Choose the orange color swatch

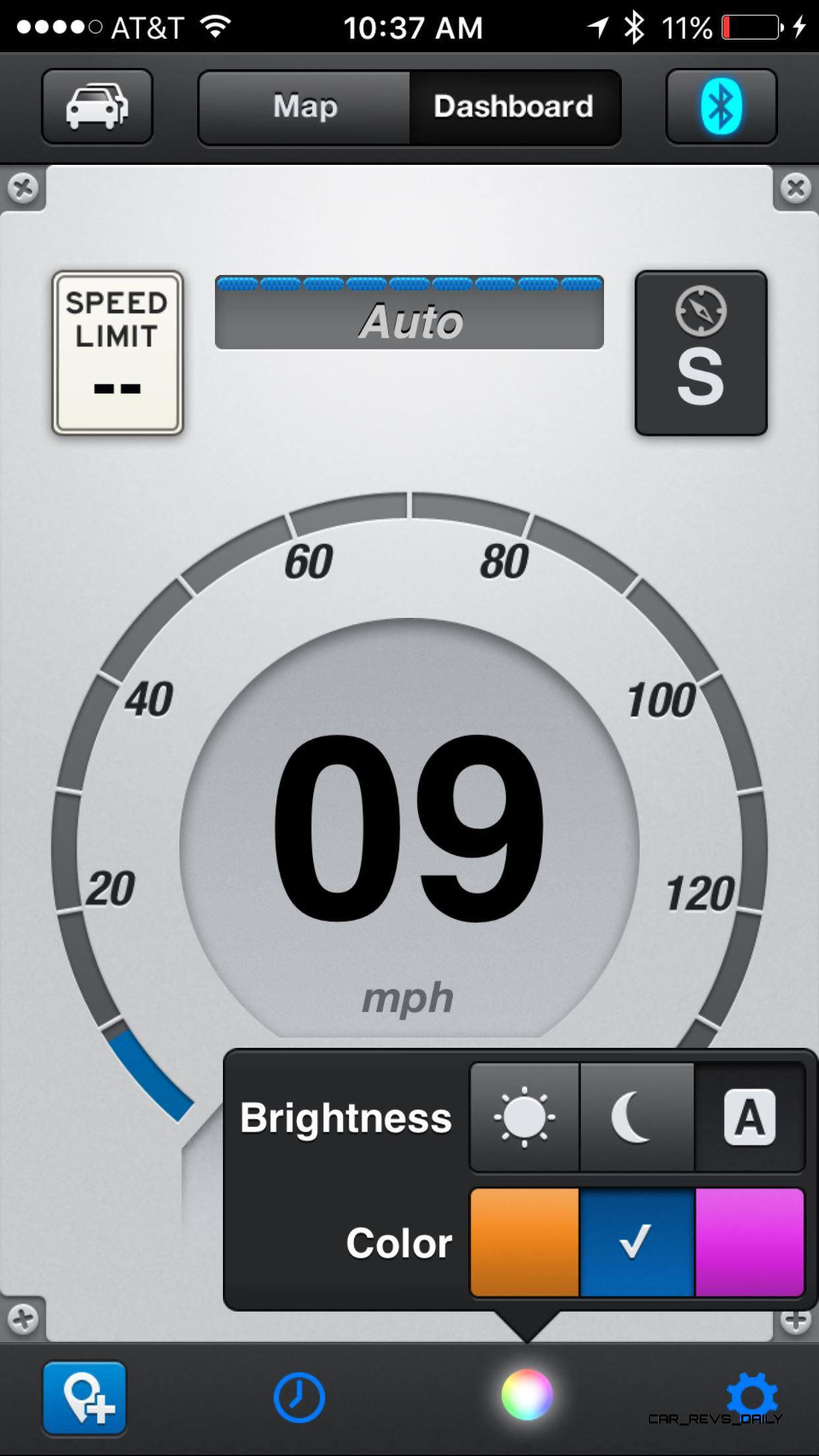[525, 1242]
